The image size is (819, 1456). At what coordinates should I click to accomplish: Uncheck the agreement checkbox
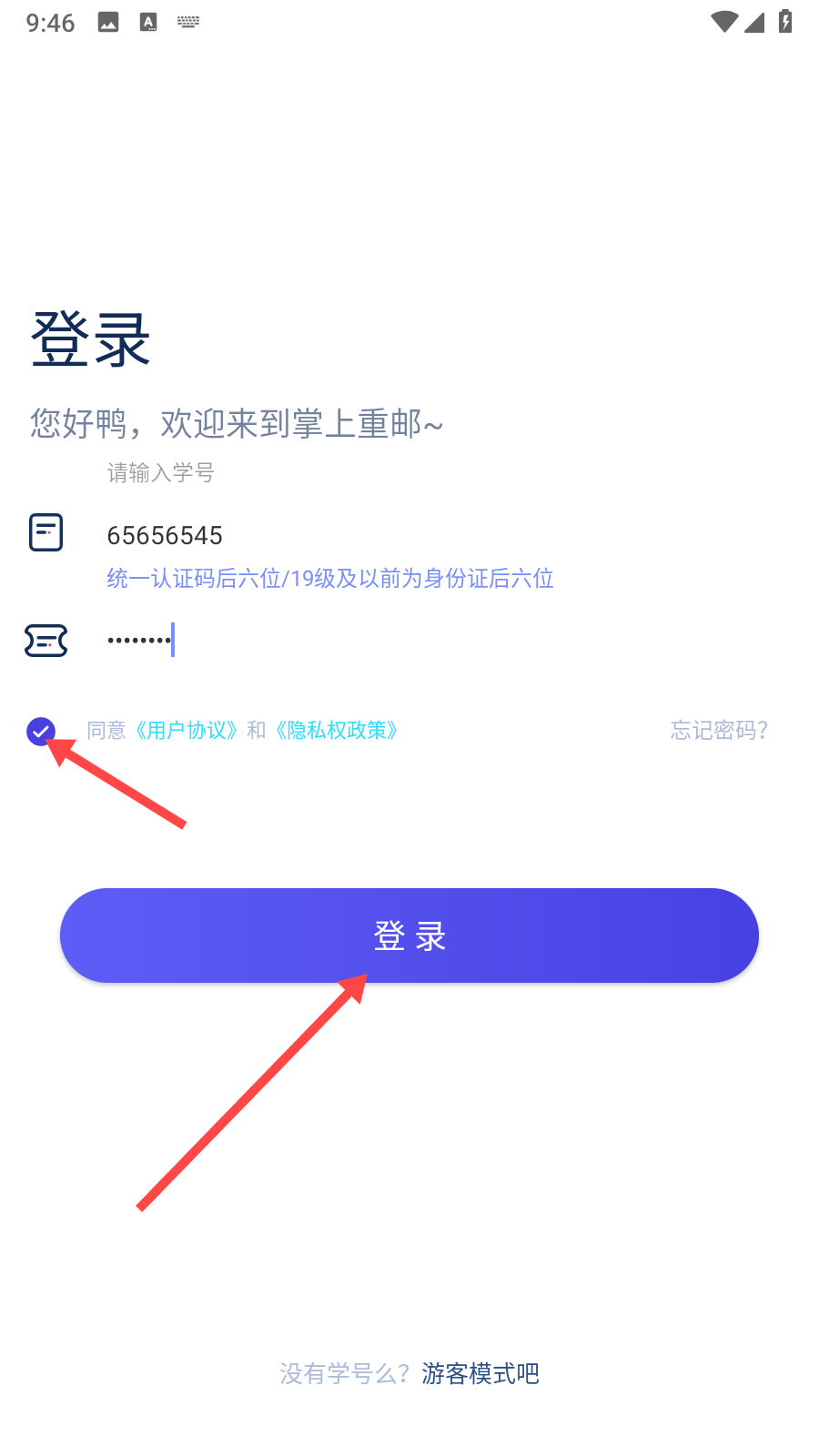point(41,731)
